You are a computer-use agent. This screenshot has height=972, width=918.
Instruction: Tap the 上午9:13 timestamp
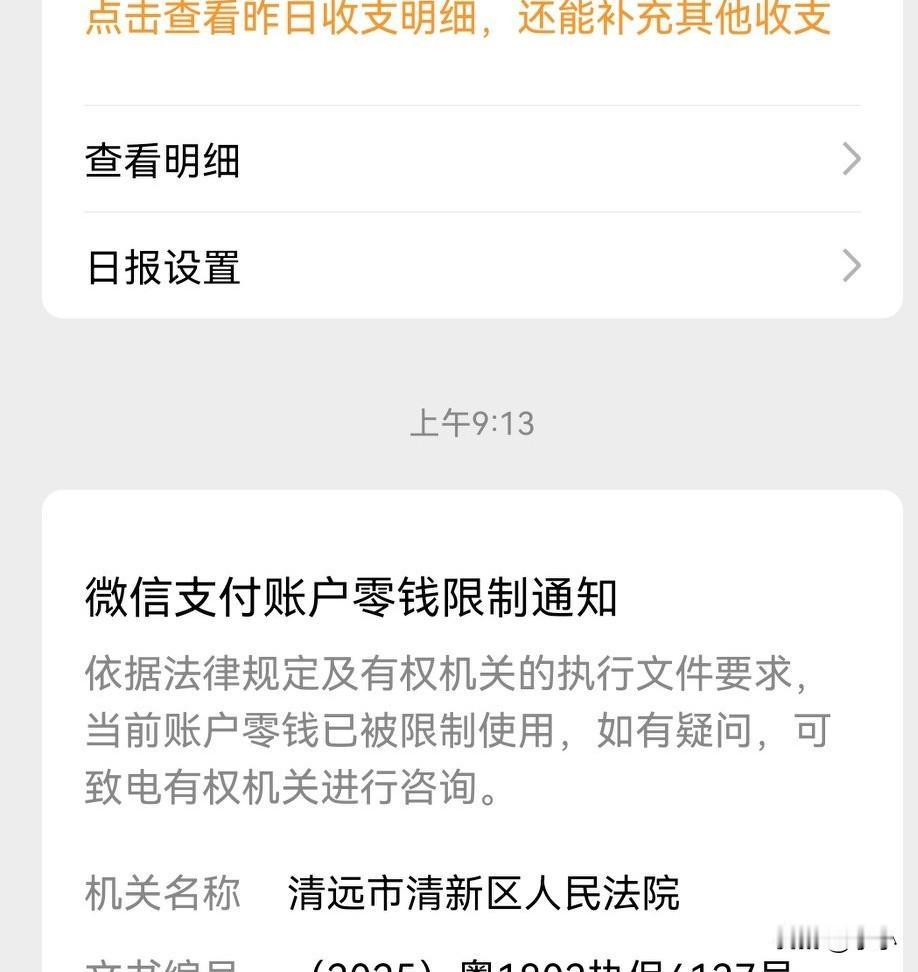472,424
